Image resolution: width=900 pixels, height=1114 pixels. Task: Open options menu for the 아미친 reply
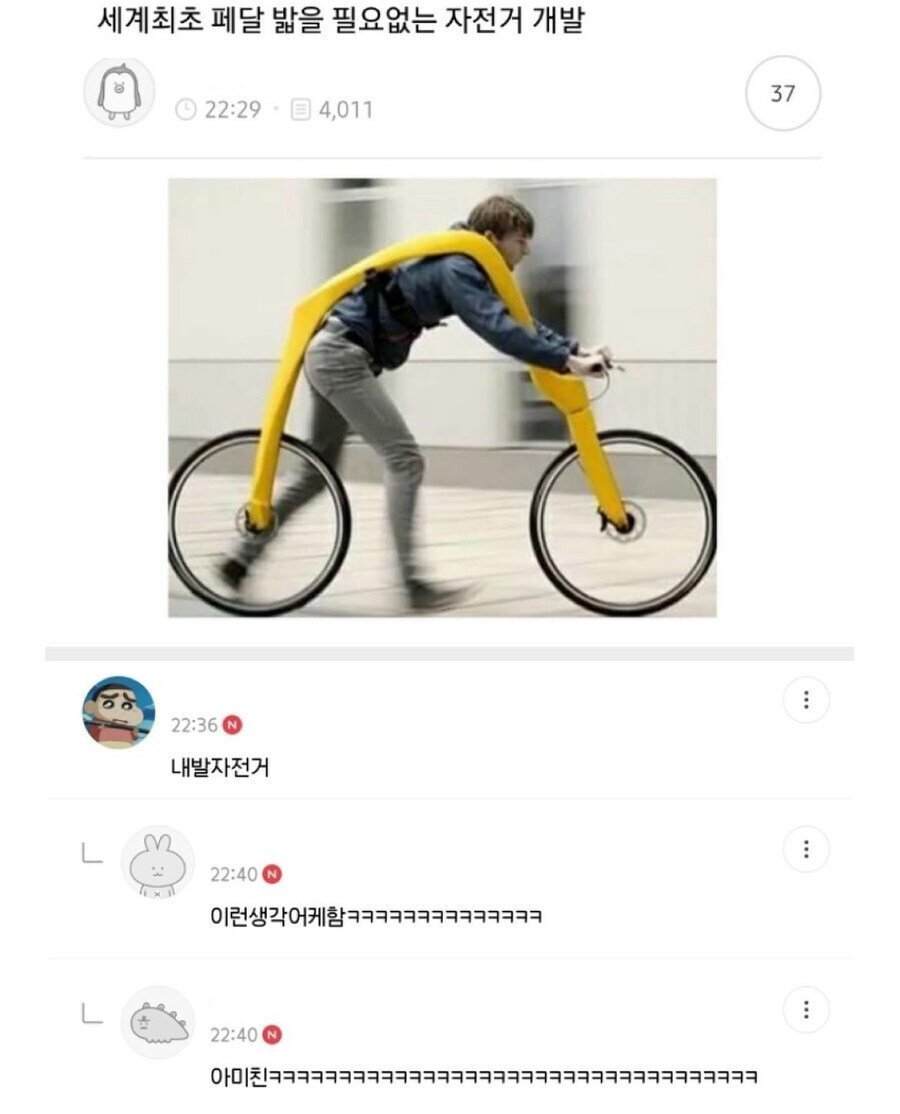(x=806, y=1010)
